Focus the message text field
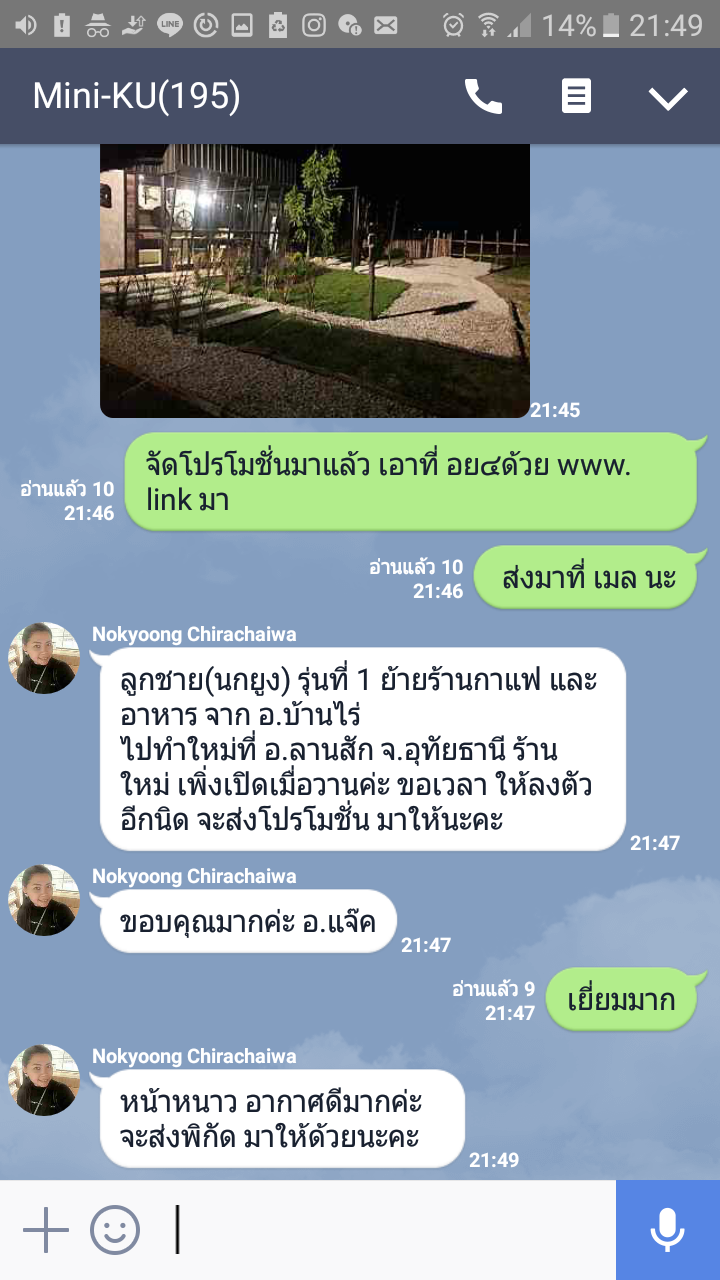The width and height of the screenshot is (720, 1280). (390, 1229)
